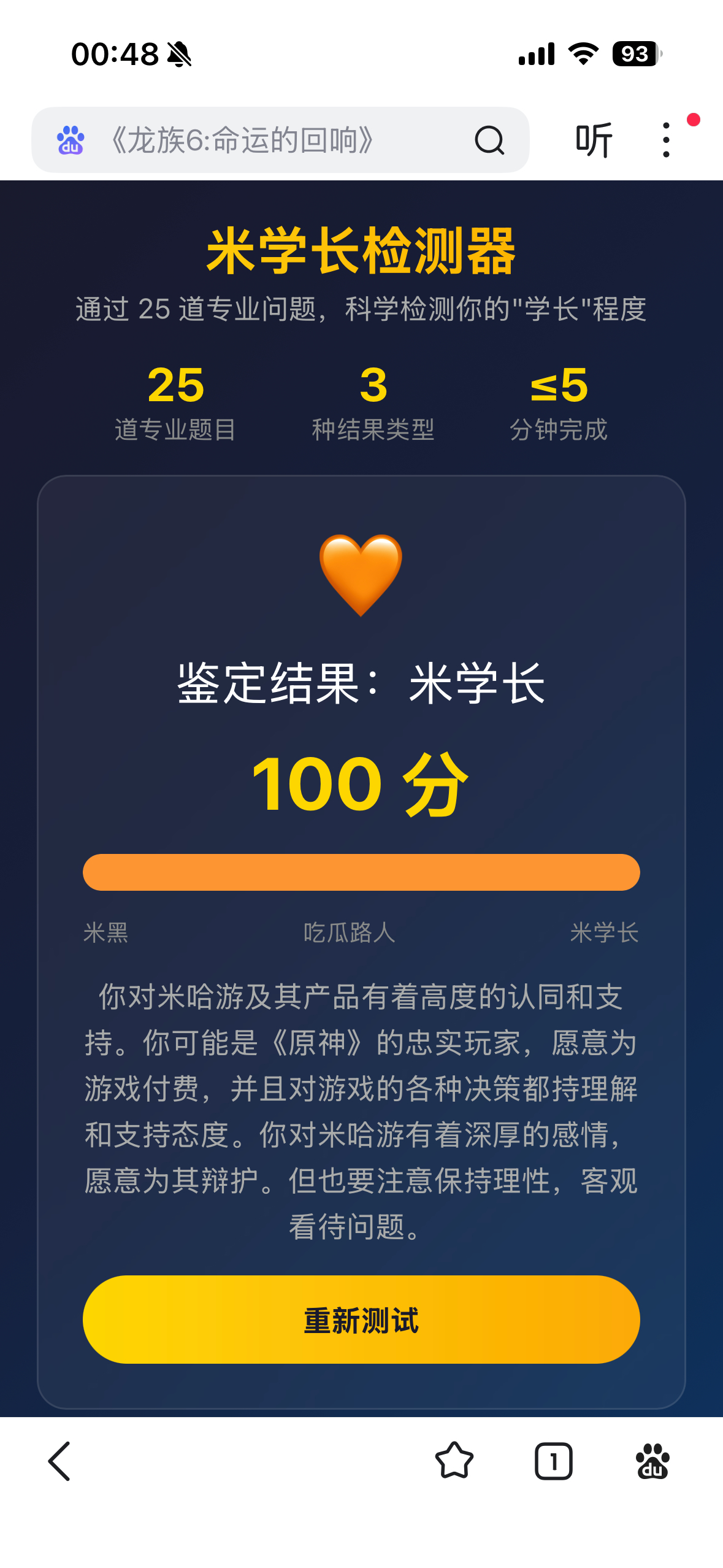Open Baidu home from bottom paw icon
The width and height of the screenshot is (723, 1568).
point(652,1461)
